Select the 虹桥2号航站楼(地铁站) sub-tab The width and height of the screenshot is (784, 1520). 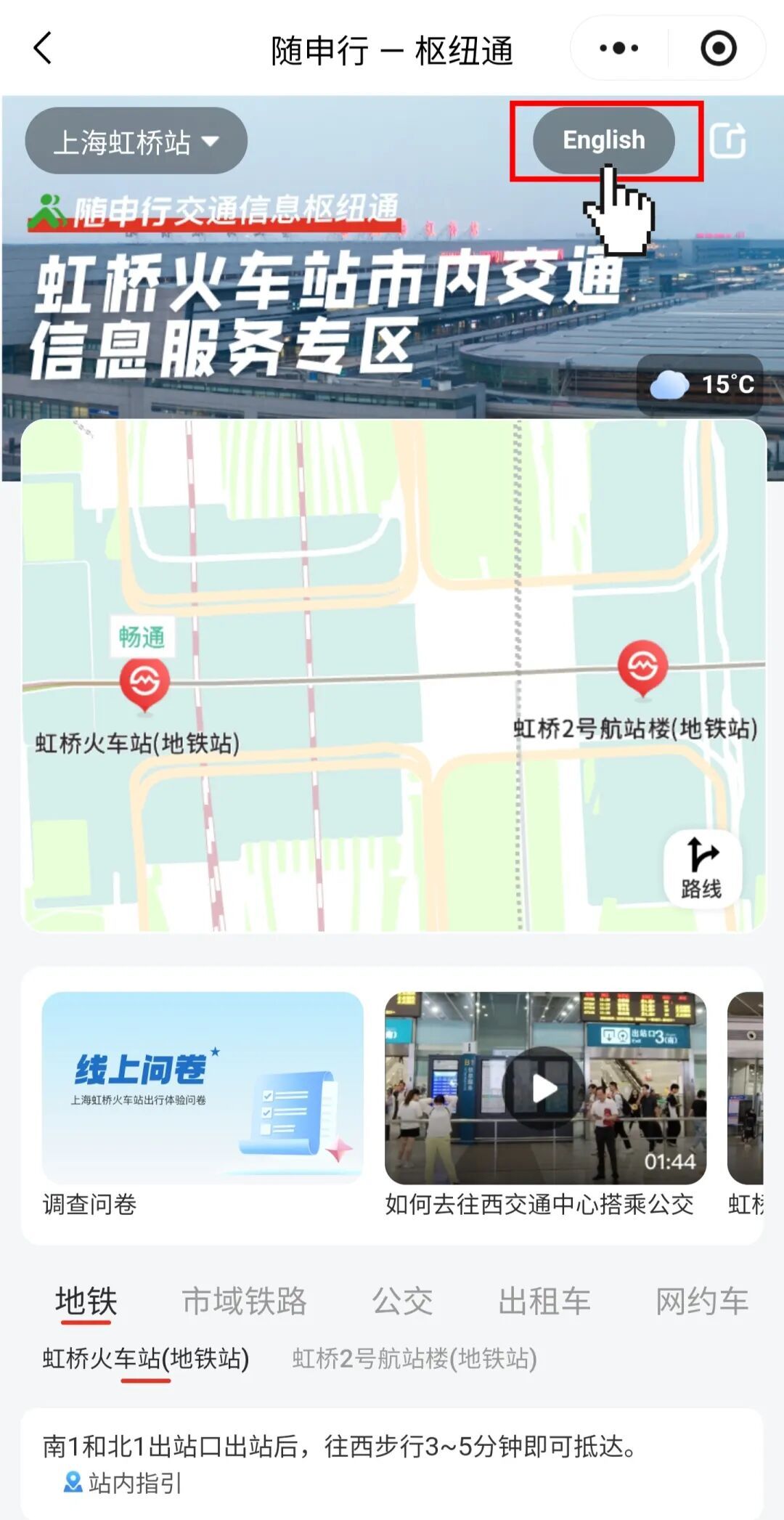(x=415, y=1358)
